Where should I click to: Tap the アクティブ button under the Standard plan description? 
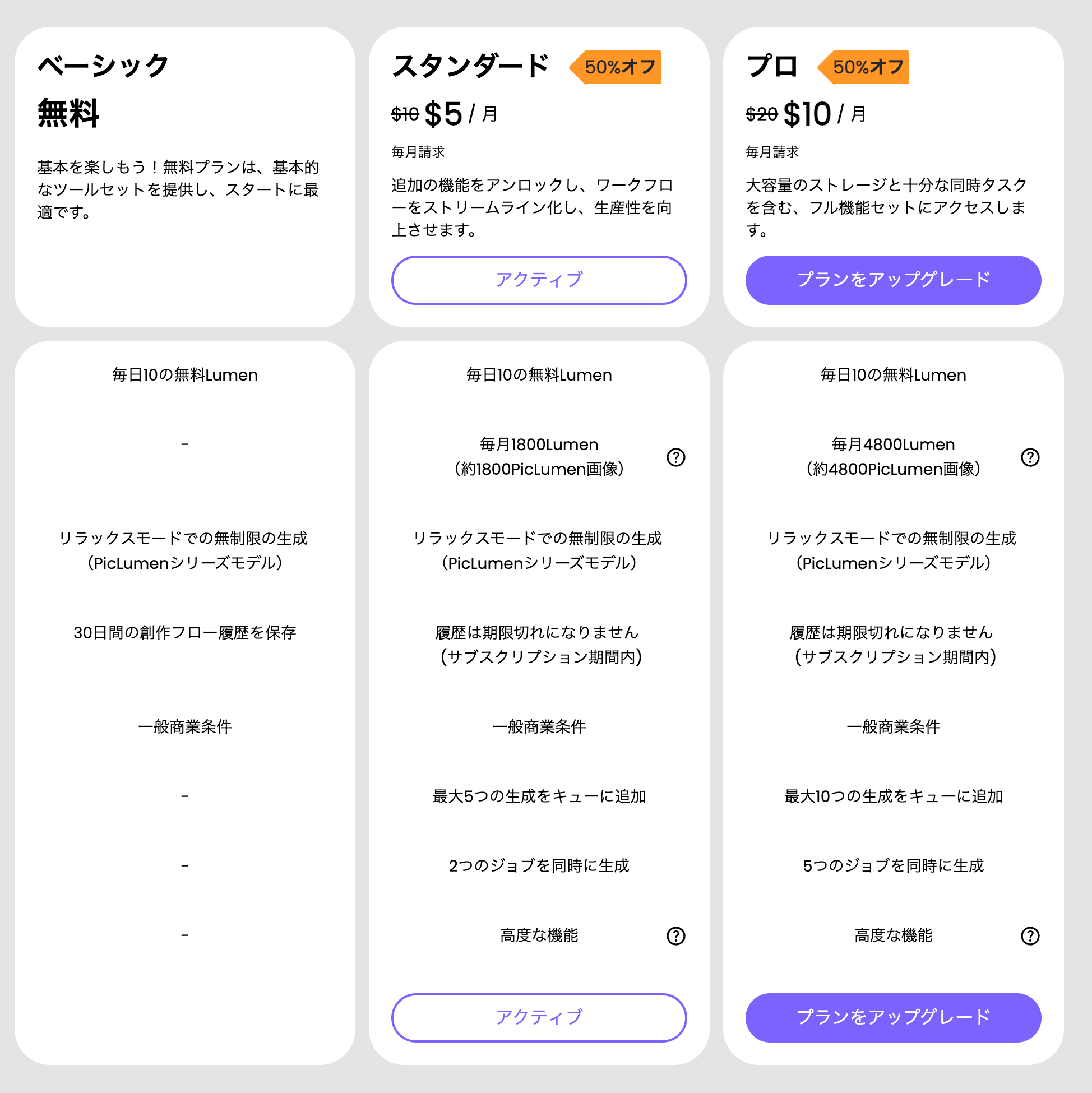539,280
